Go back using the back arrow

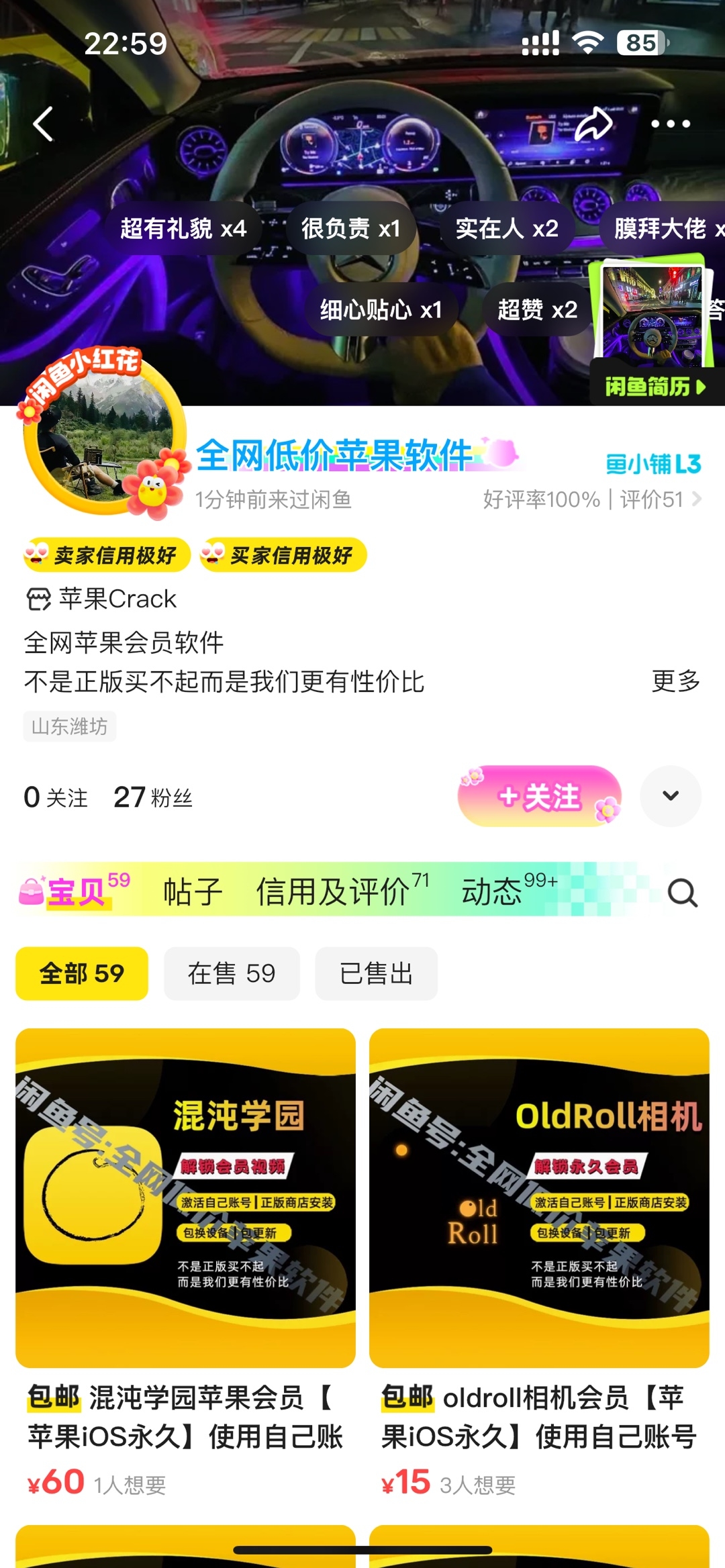pos(44,124)
